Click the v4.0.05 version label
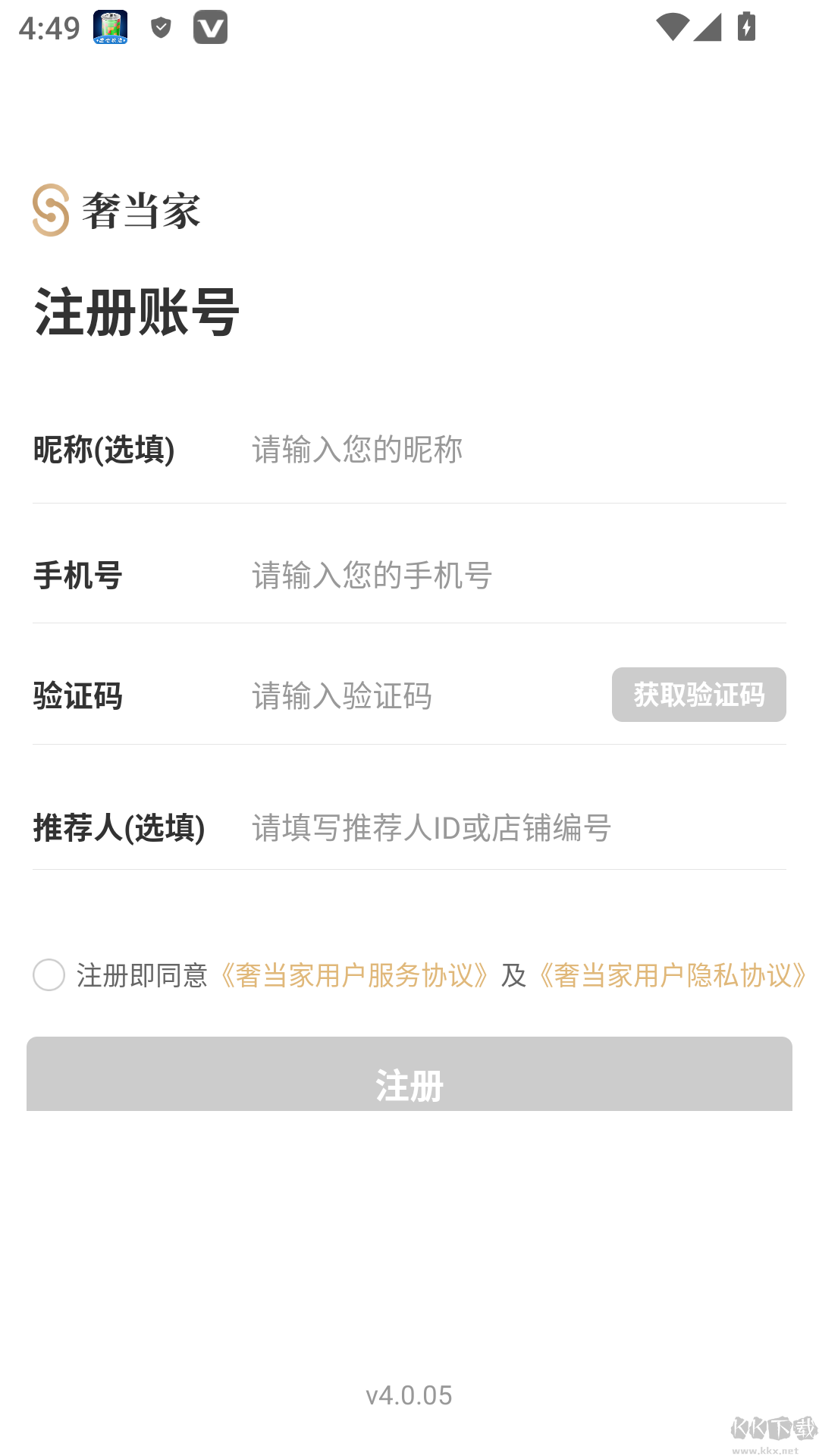Screen dimensions: 819x1456 point(409,1395)
